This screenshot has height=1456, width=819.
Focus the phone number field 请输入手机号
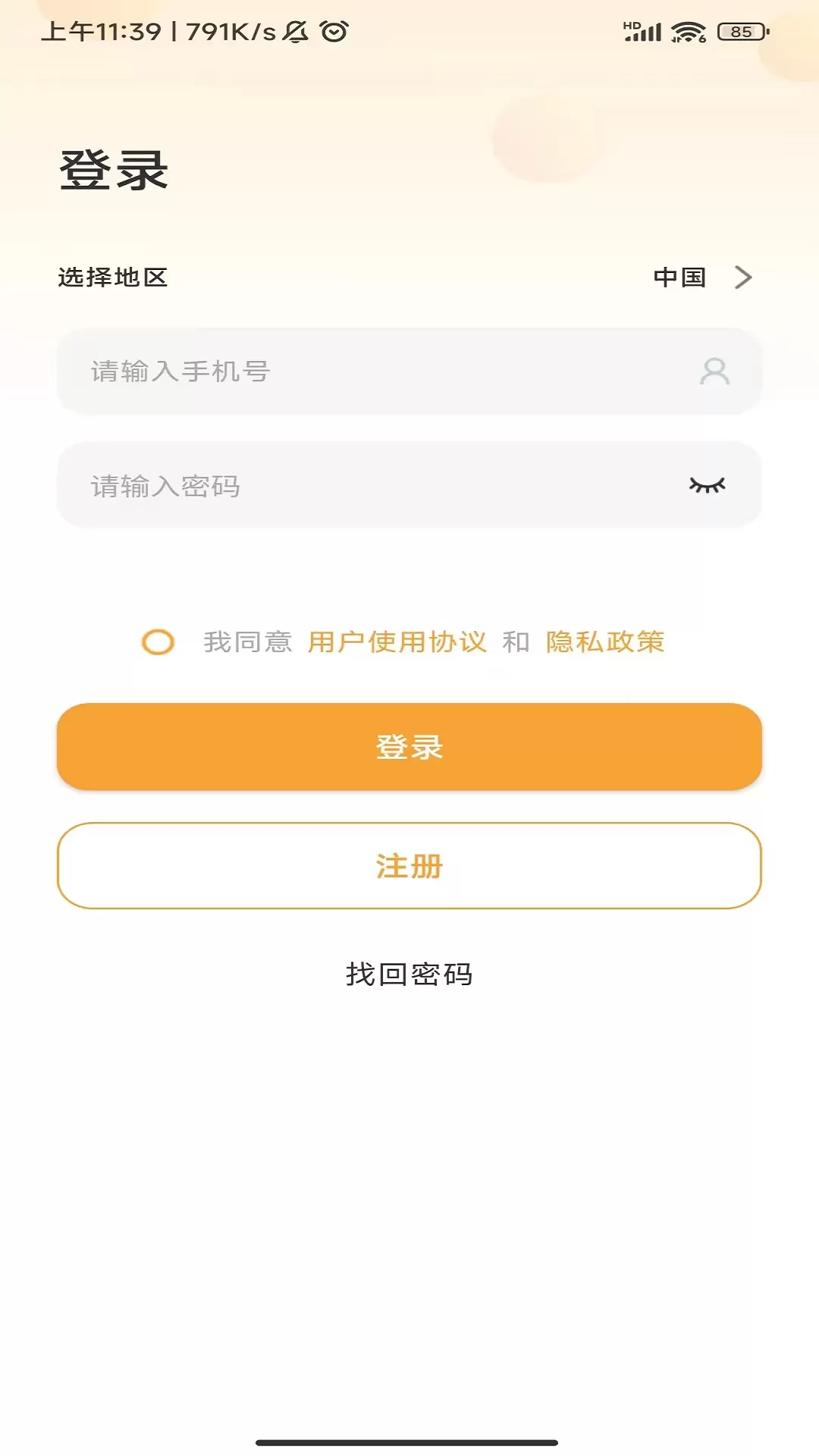[409, 372]
